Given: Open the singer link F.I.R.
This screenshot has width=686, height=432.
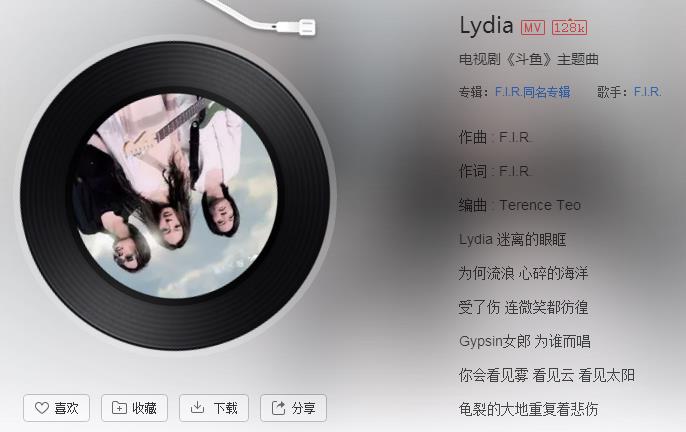Looking at the screenshot, I should click(x=647, y=92).
